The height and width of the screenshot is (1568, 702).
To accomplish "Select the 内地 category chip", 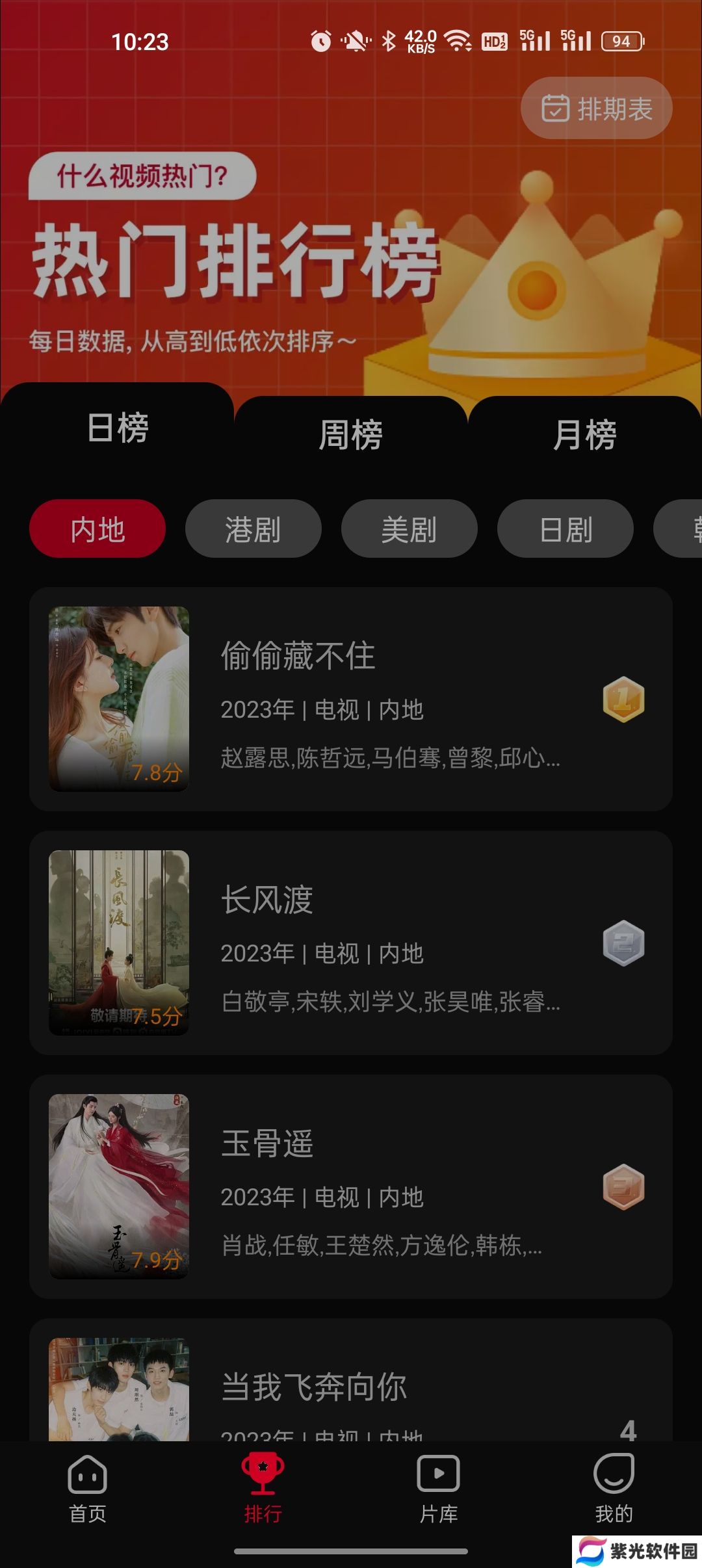I will [97, 529].
